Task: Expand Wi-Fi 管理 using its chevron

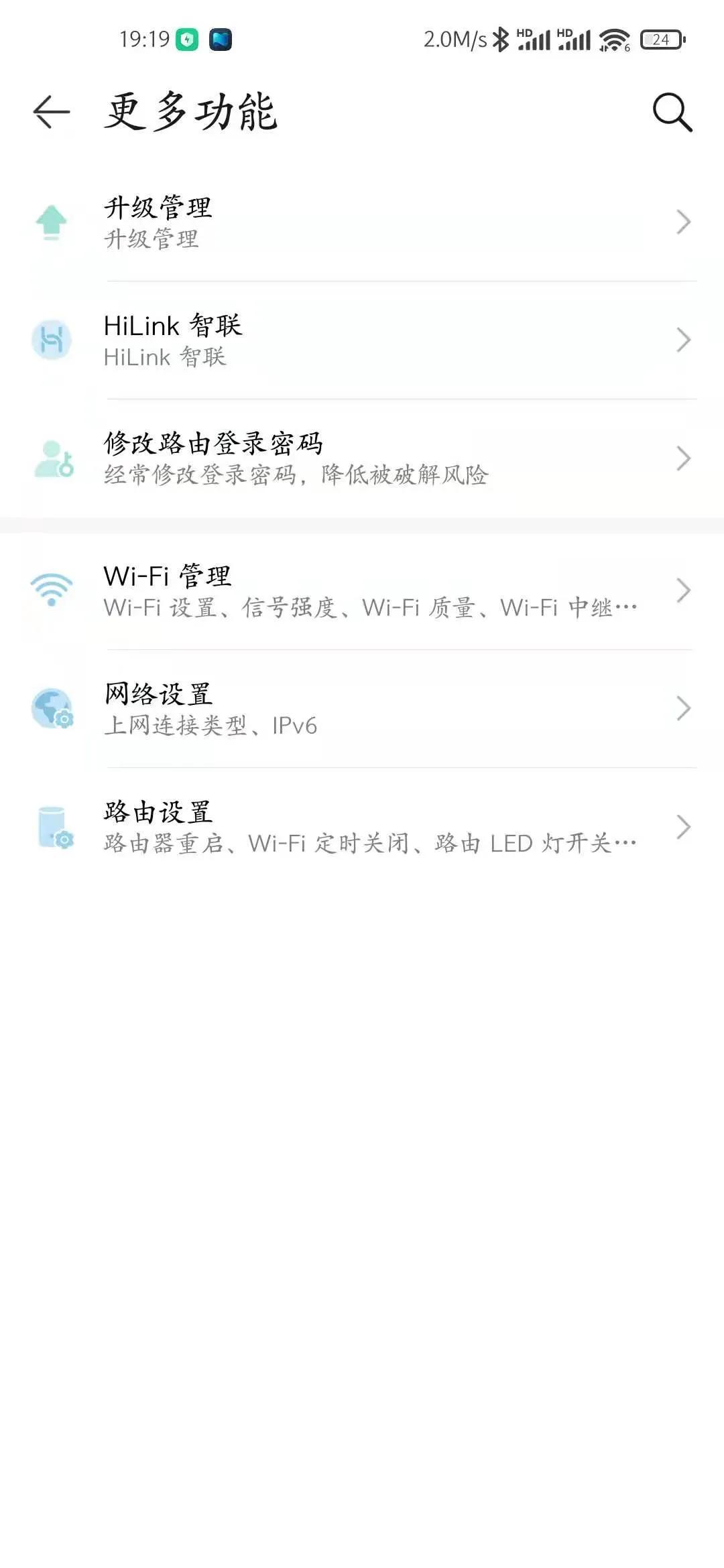Action: pyautogui.click(x=684, y=590)
